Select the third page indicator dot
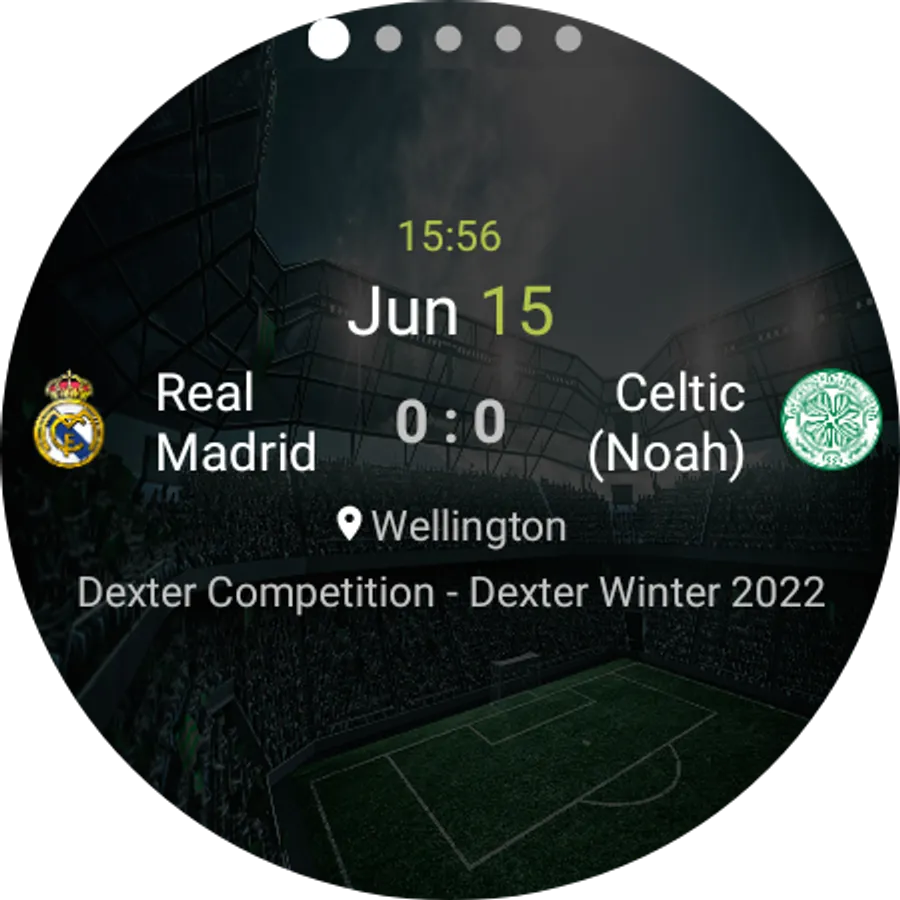 coord(448,38)
